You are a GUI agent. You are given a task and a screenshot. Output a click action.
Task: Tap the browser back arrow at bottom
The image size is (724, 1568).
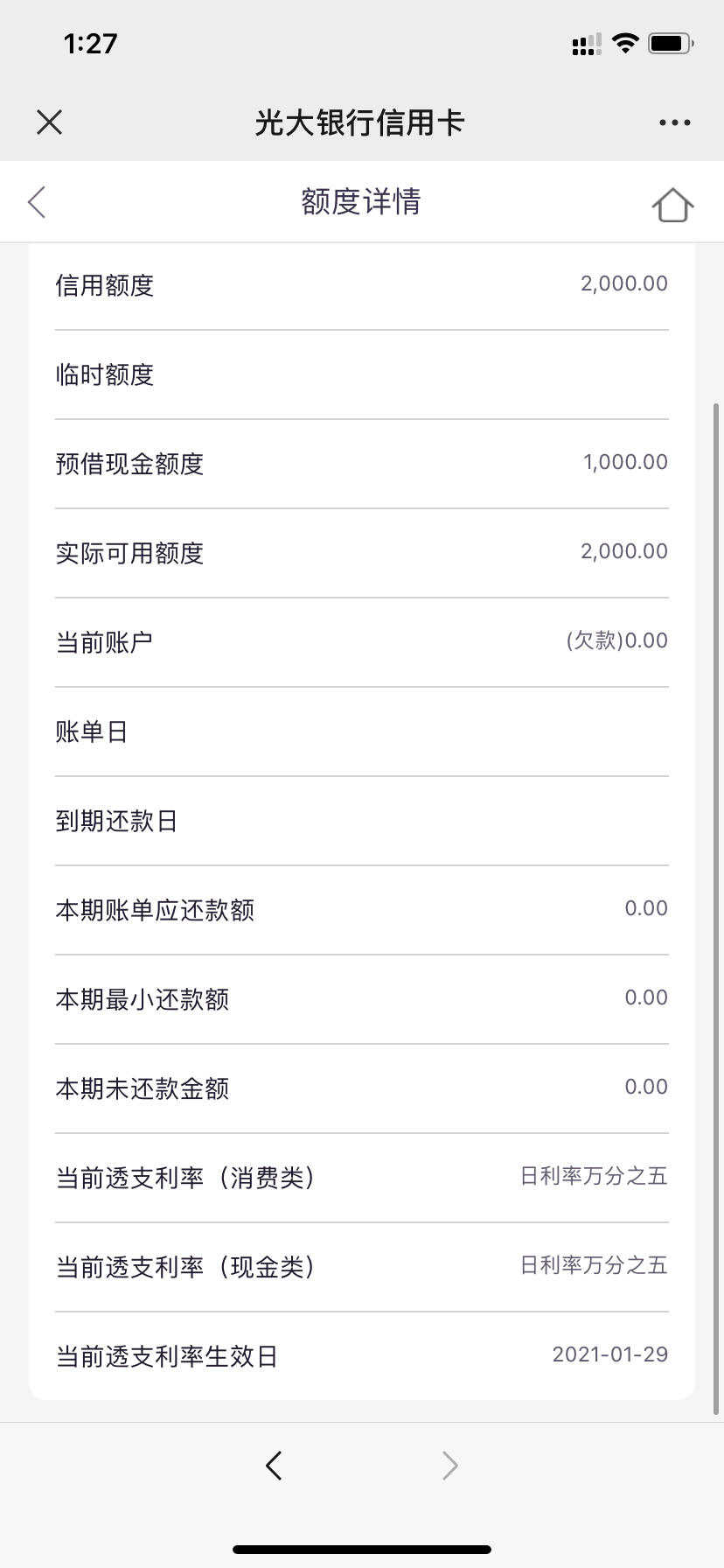point(274,1465)
